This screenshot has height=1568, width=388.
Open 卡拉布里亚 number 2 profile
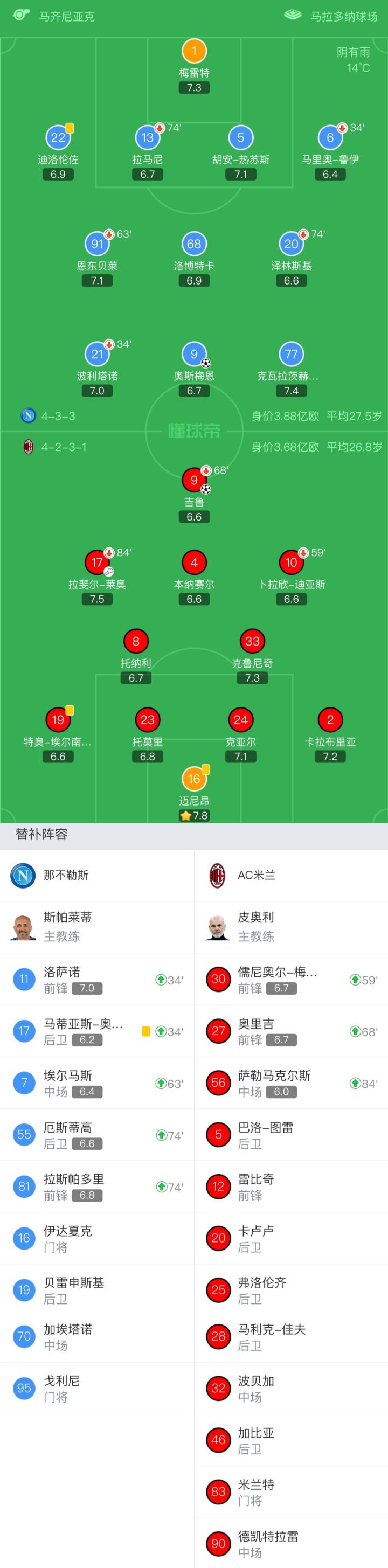click(330, 736)
